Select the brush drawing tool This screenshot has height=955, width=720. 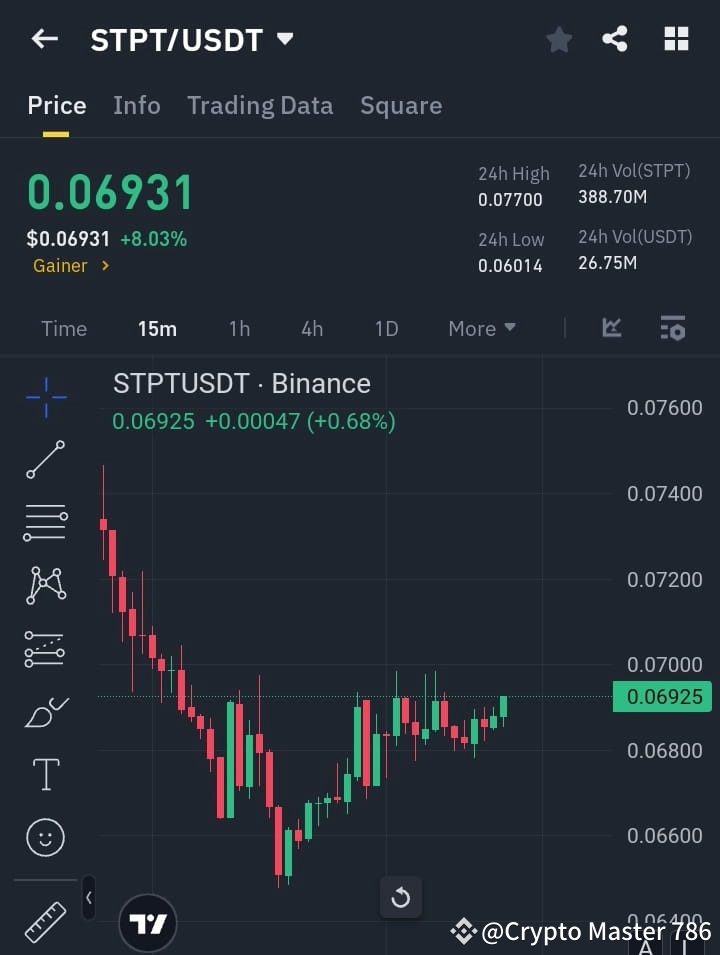(45, 711)
